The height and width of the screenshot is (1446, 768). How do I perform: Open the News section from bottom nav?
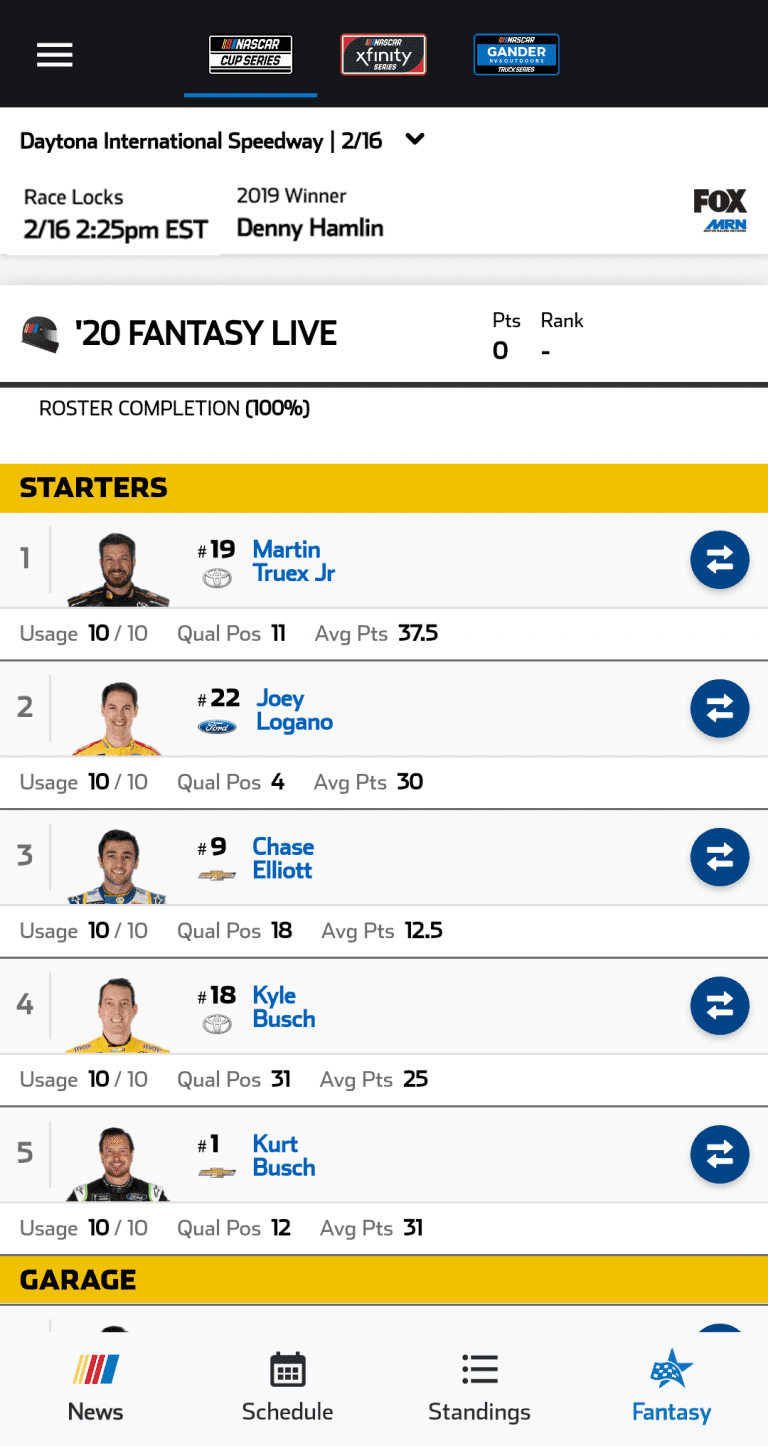95,1385
